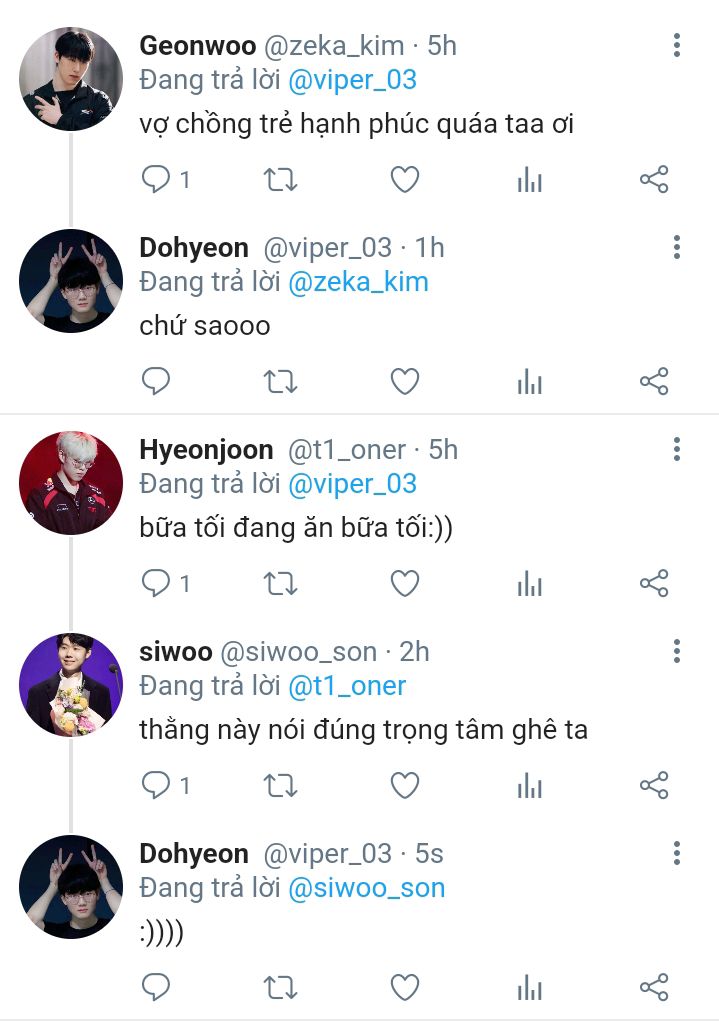Screen dimensions: 719x1028
Task: Share Geonwoo's tweet
Action: (653, 180)
